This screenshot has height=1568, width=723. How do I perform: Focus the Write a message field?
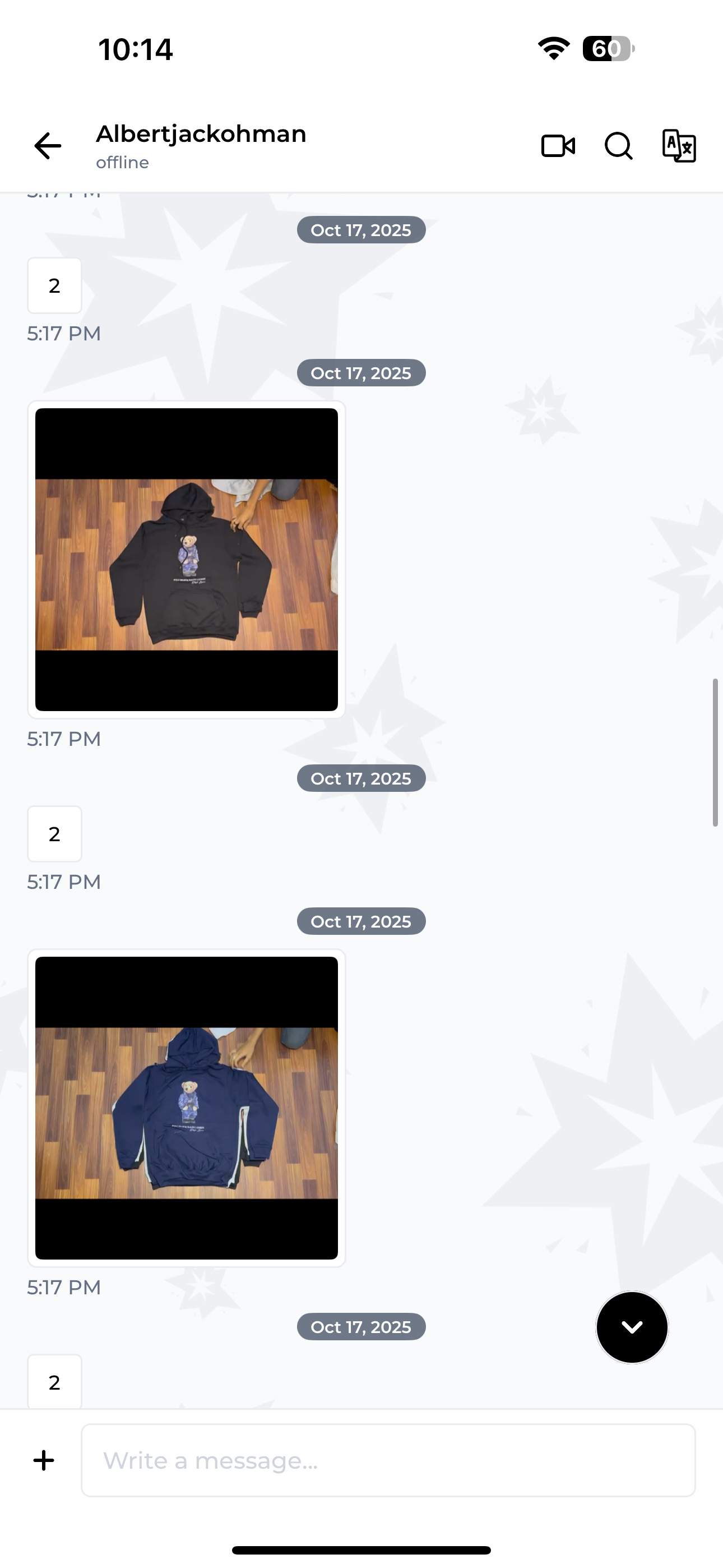click(x=388, y=1460)
